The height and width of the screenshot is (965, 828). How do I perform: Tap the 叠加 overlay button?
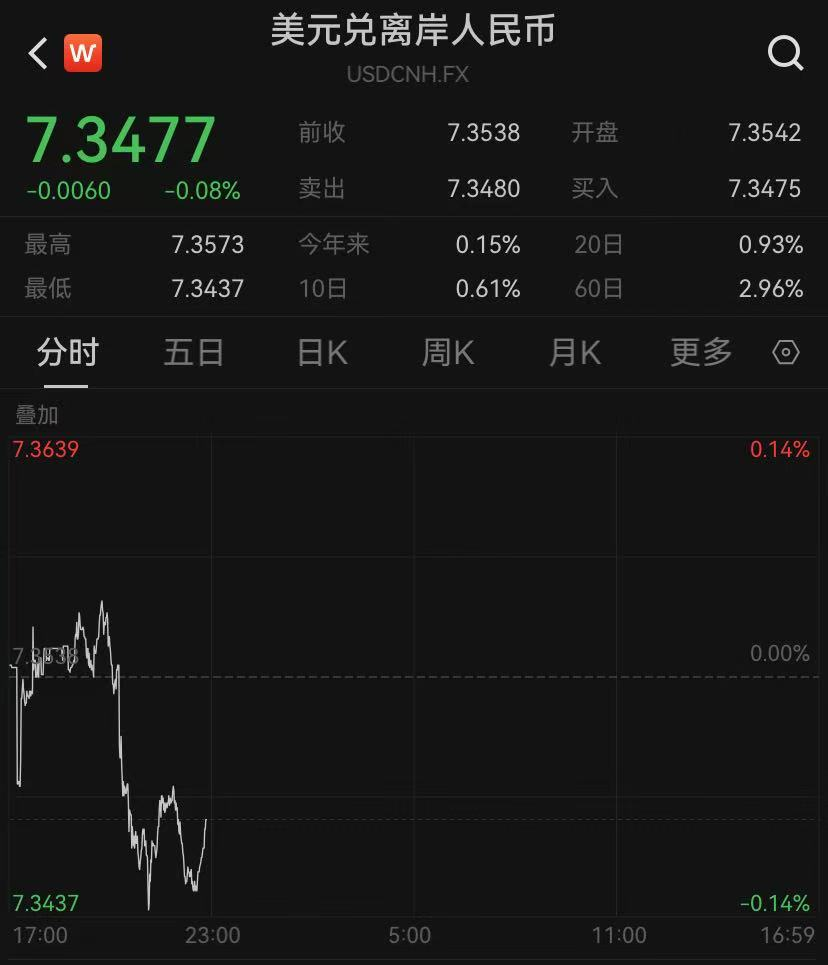click(37, 415)
